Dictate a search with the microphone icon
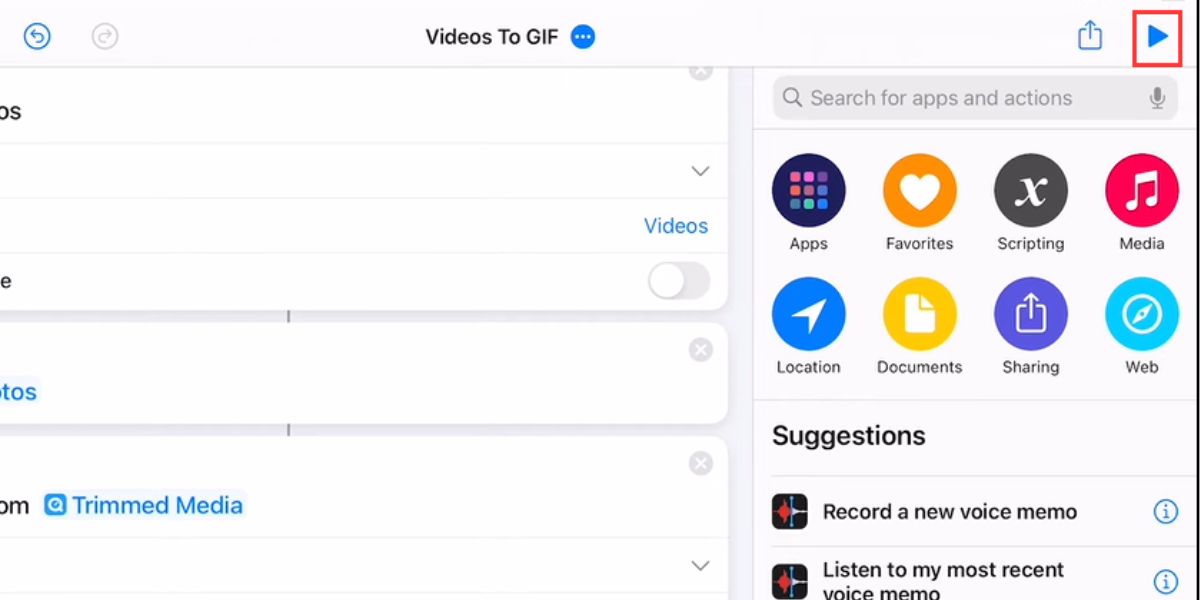 tap(1157, 98)
